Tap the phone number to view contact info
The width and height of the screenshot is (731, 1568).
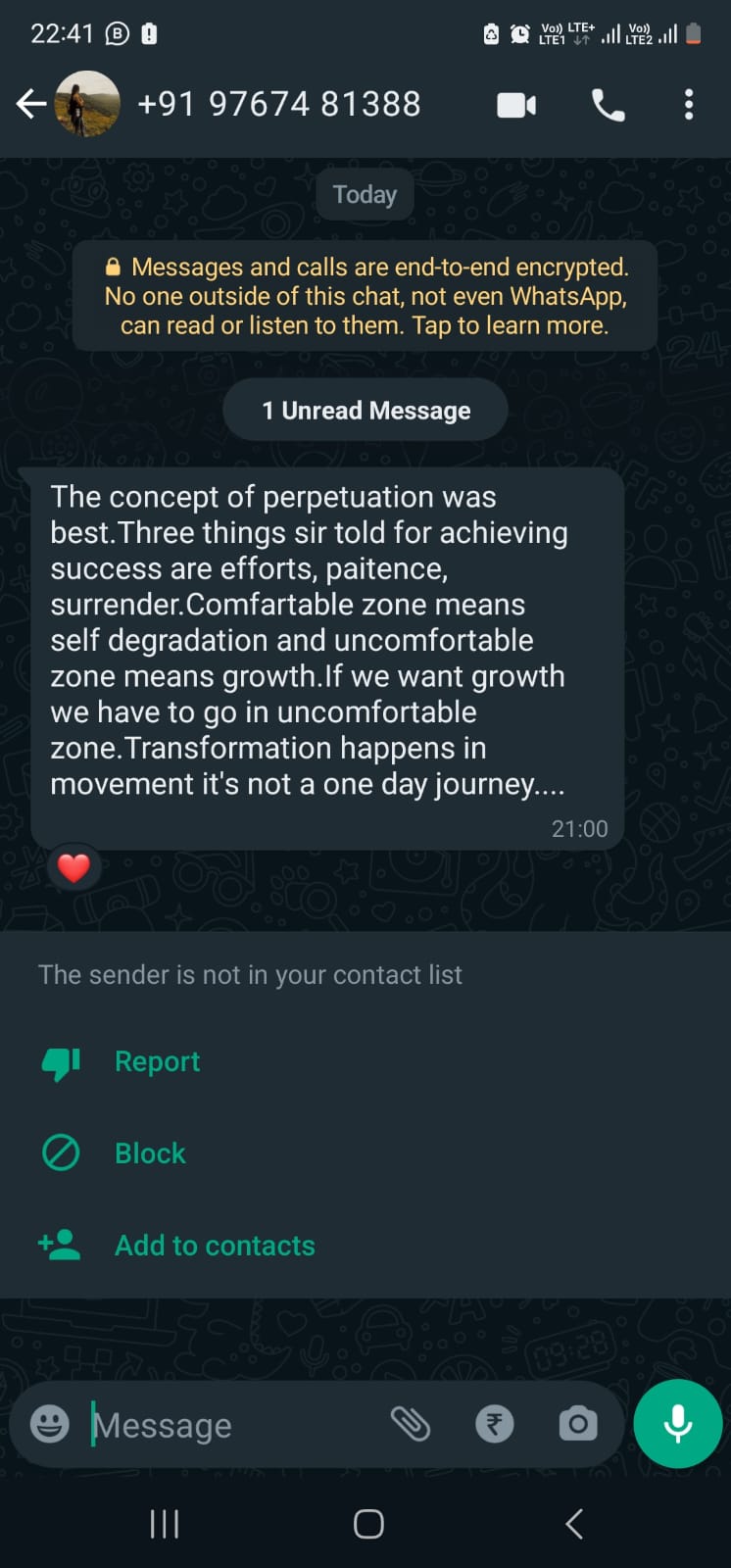(x=279, y=103)
